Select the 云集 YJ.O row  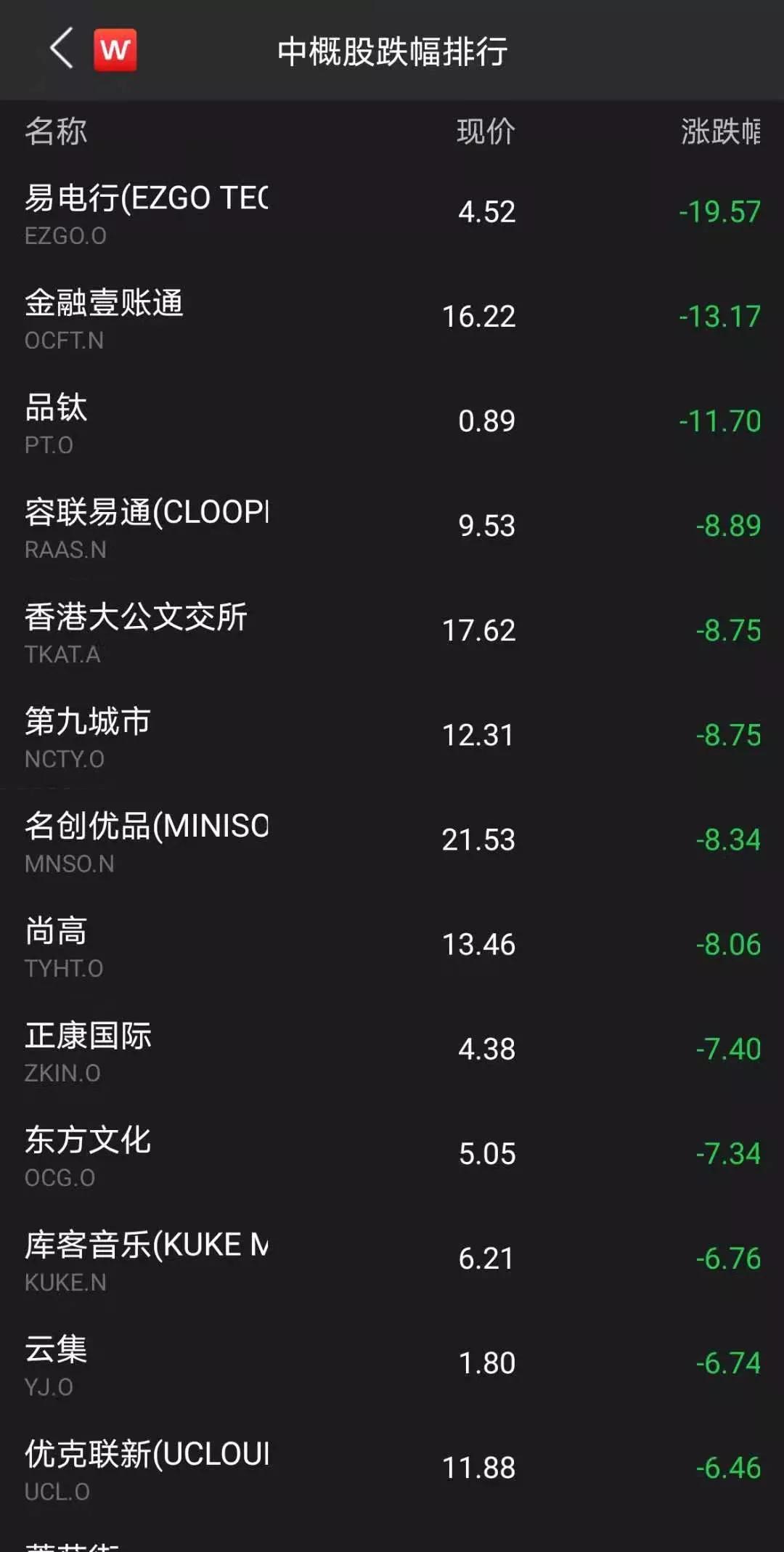pyautogui.click(x=392, y=1363)
